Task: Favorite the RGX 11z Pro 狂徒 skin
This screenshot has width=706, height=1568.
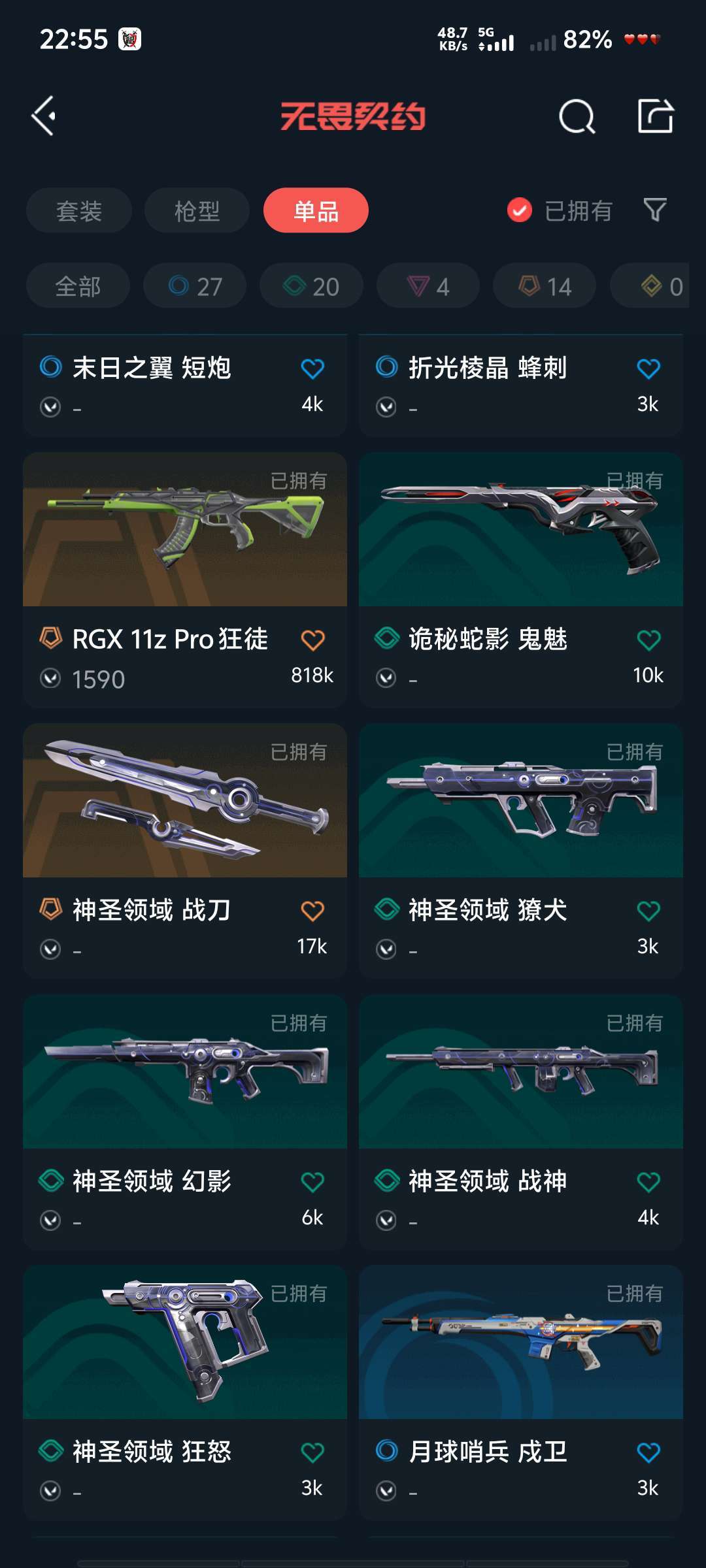Action: (x=312, y=640)
